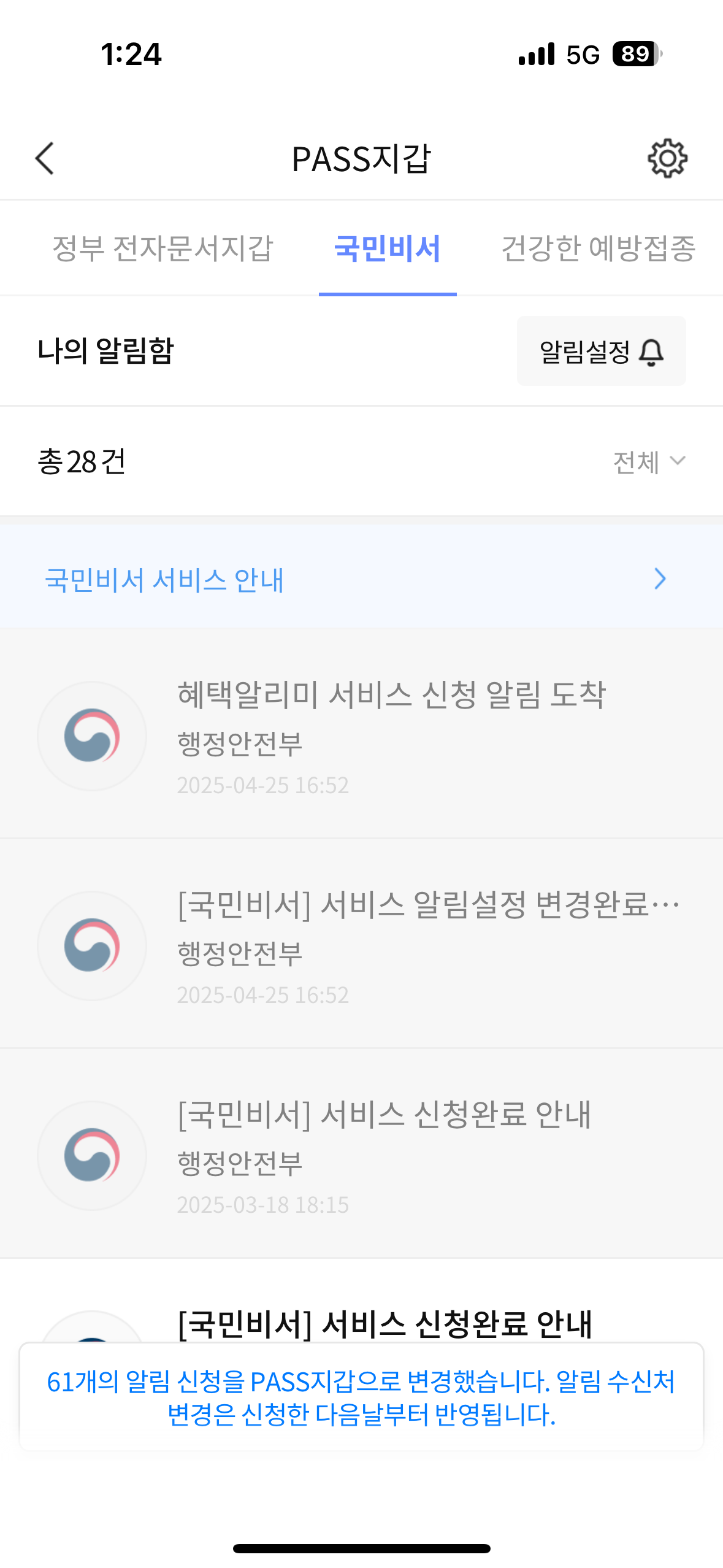Open the 2025-03-18 서비스 신청완료 안내 notice
Image resolution: width=723 pixels, height=1568 pixels.
pos(383,1155)
